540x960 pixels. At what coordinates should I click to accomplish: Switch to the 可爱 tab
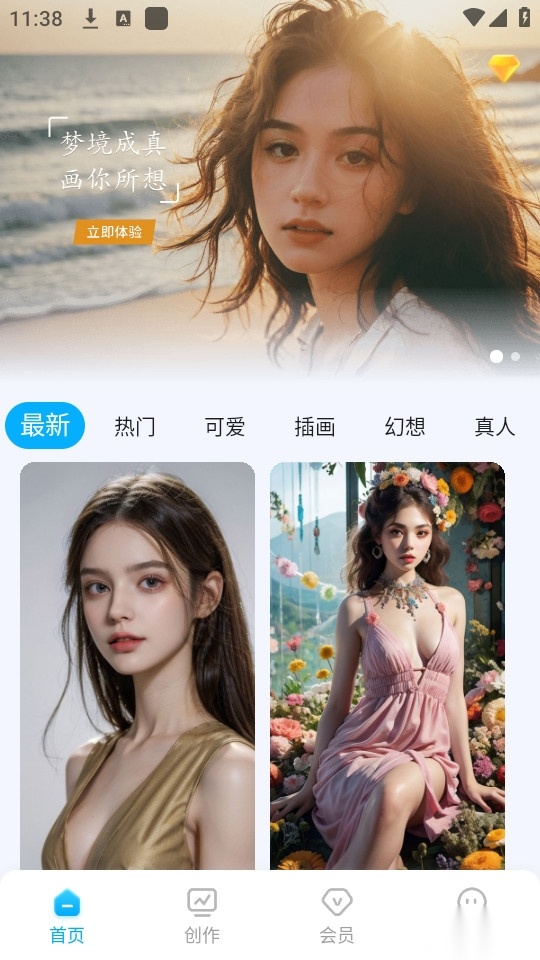(225, 426)
